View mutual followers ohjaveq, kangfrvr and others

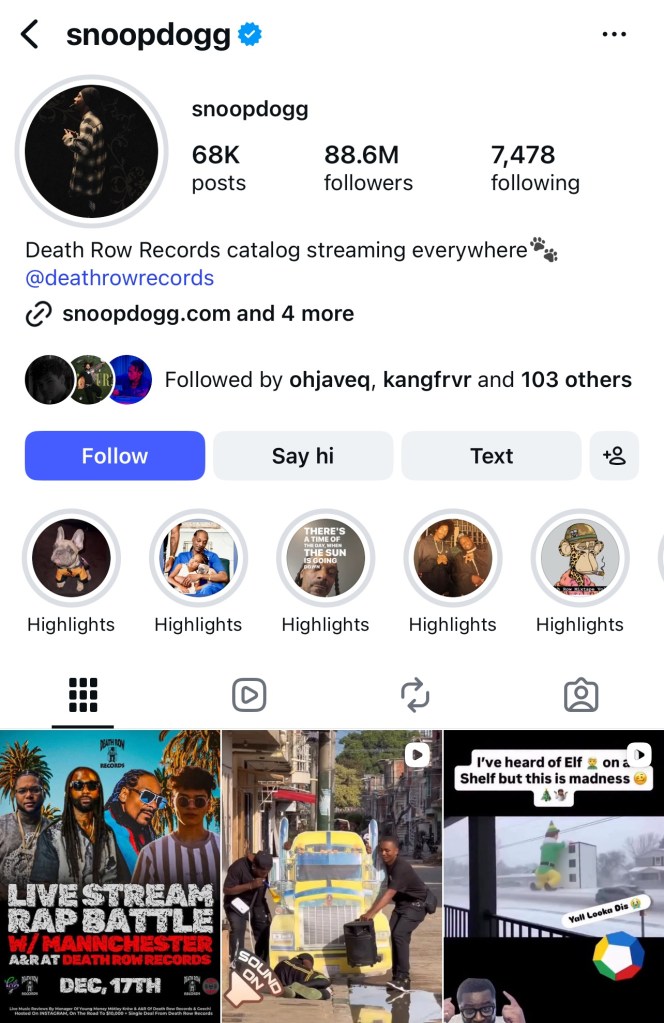(x=397, y=380)
